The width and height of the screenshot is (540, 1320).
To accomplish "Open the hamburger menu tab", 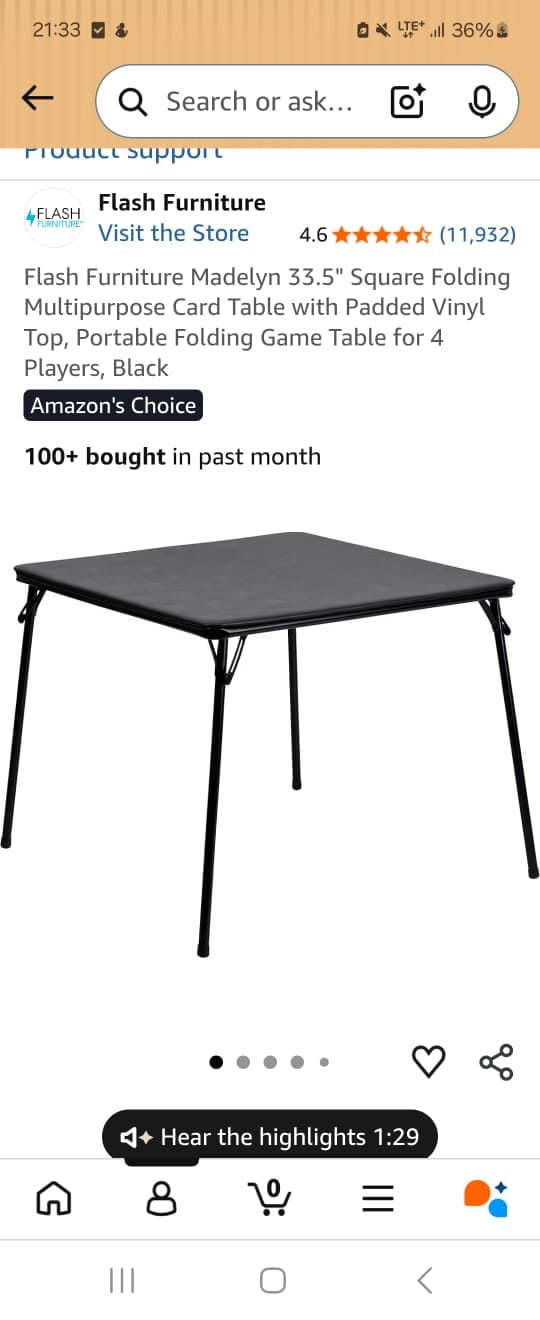I will (x=378, y=1197).
